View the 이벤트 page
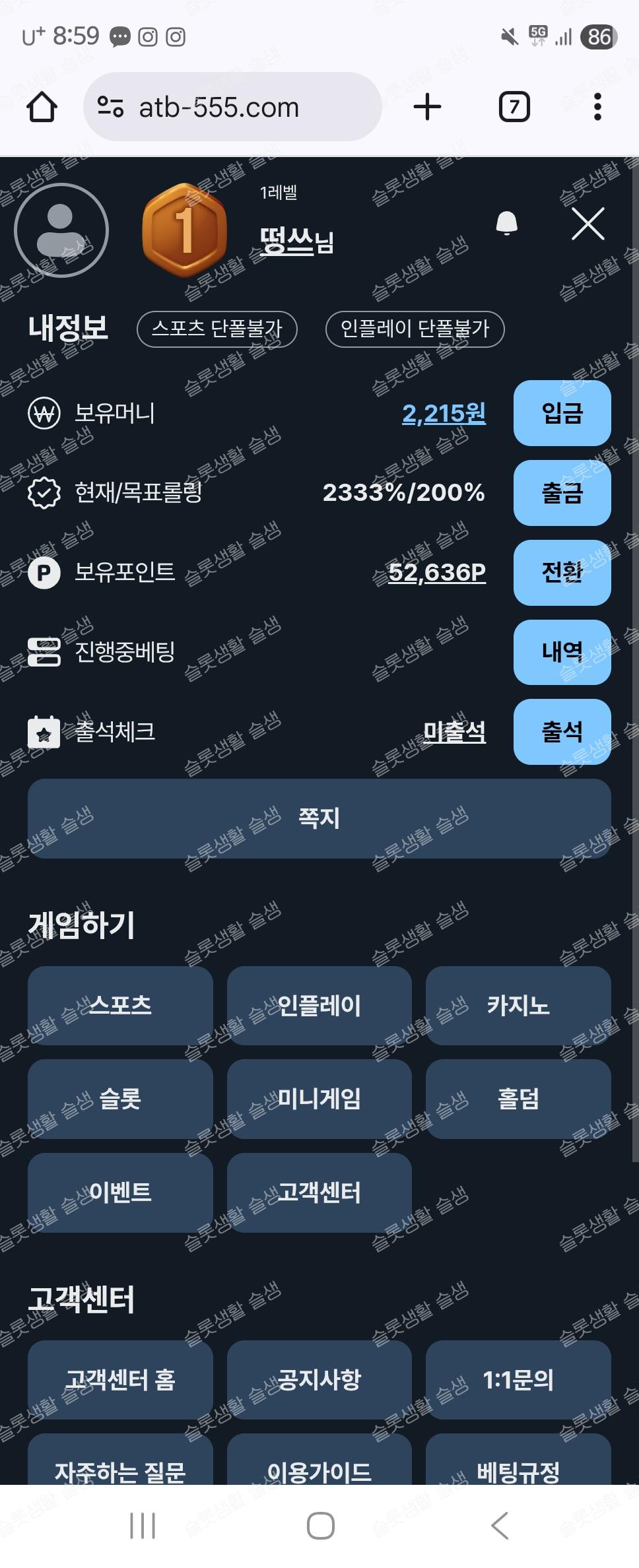The width and height of the screenshot is (639, 1568). (x=120, y=1192)
